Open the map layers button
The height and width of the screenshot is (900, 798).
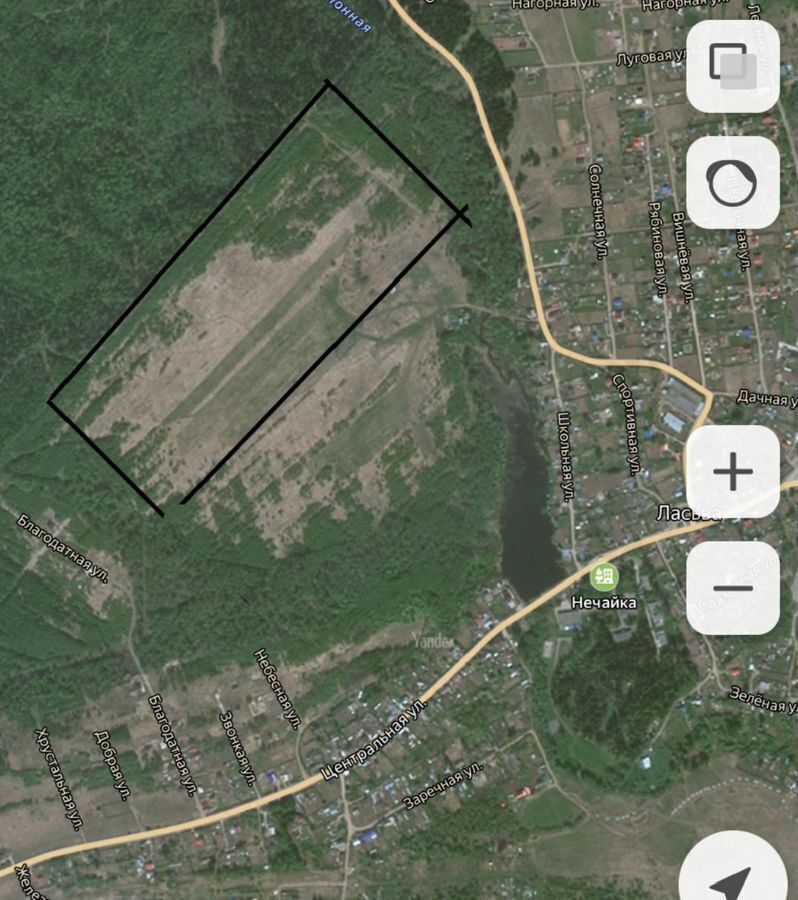pyautogui.click(x=733, y=66)
